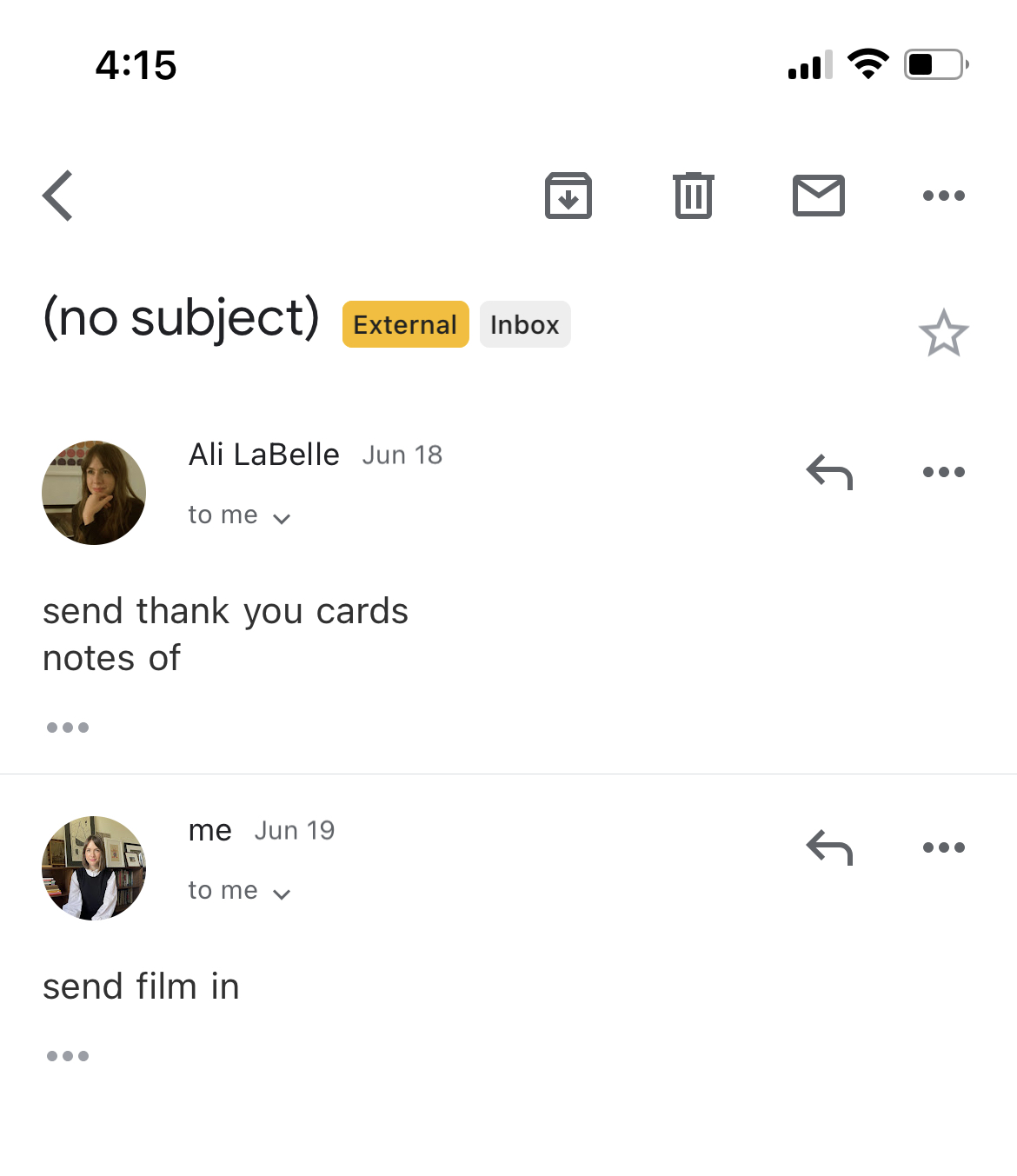Star this no-subject conversation

point(943,333)
